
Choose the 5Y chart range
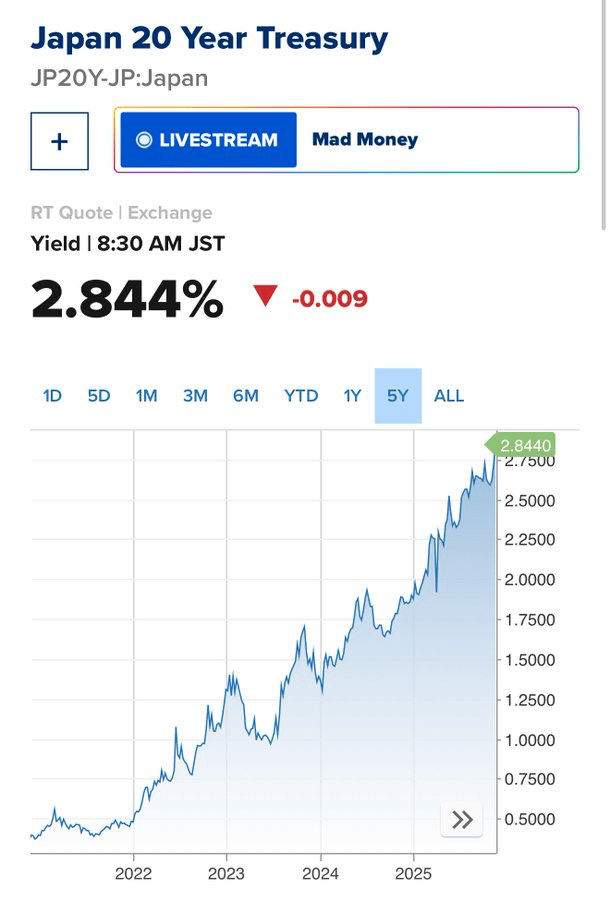point(398,396)
